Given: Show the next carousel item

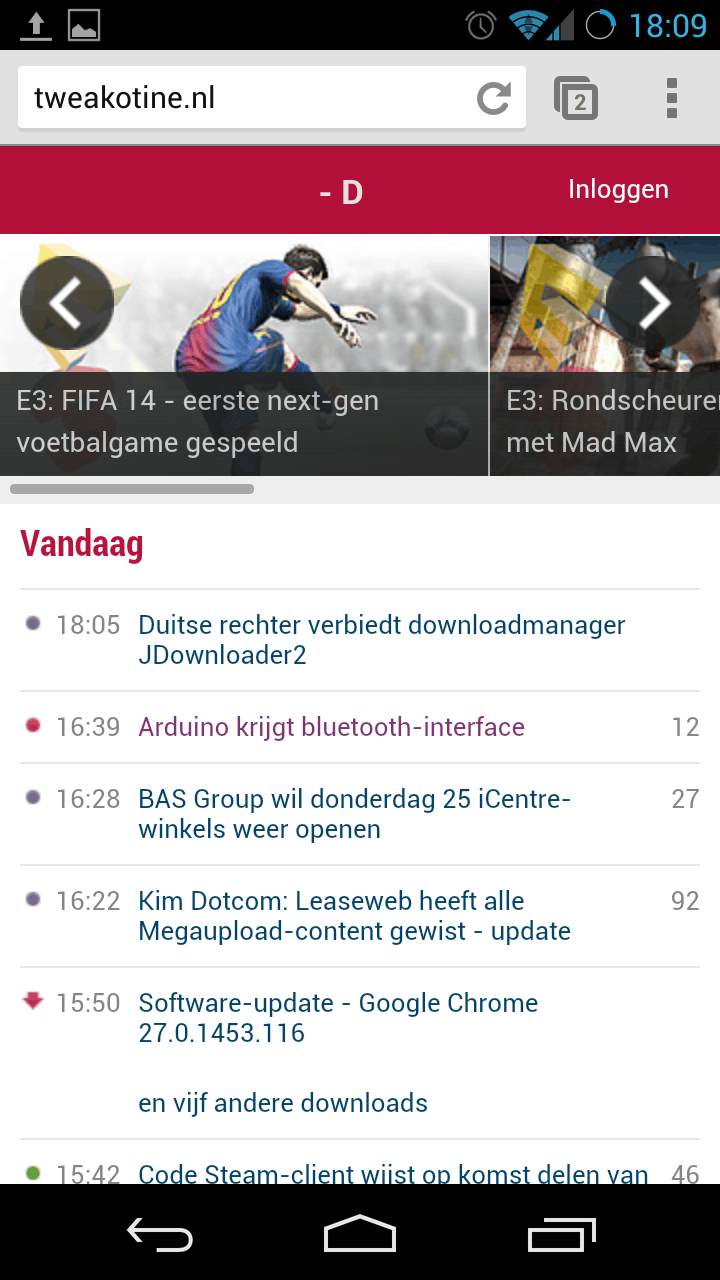Looking at the screenshot, I should (653, 302).
